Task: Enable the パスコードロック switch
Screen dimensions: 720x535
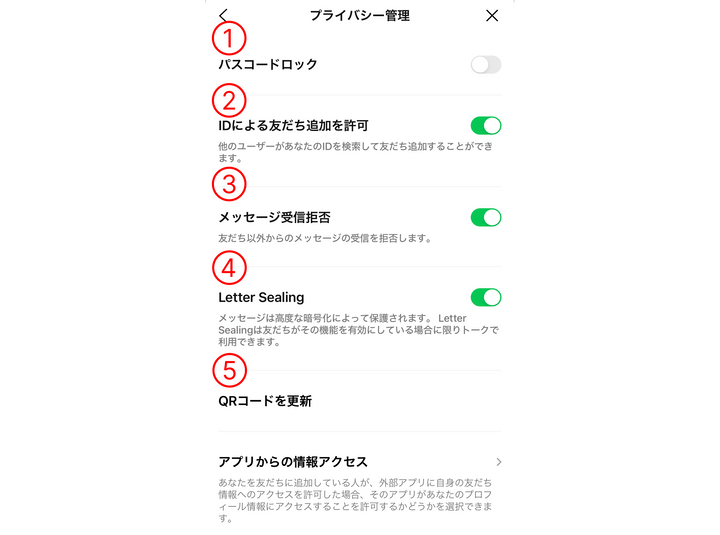Action: click(x=485, y=65)
